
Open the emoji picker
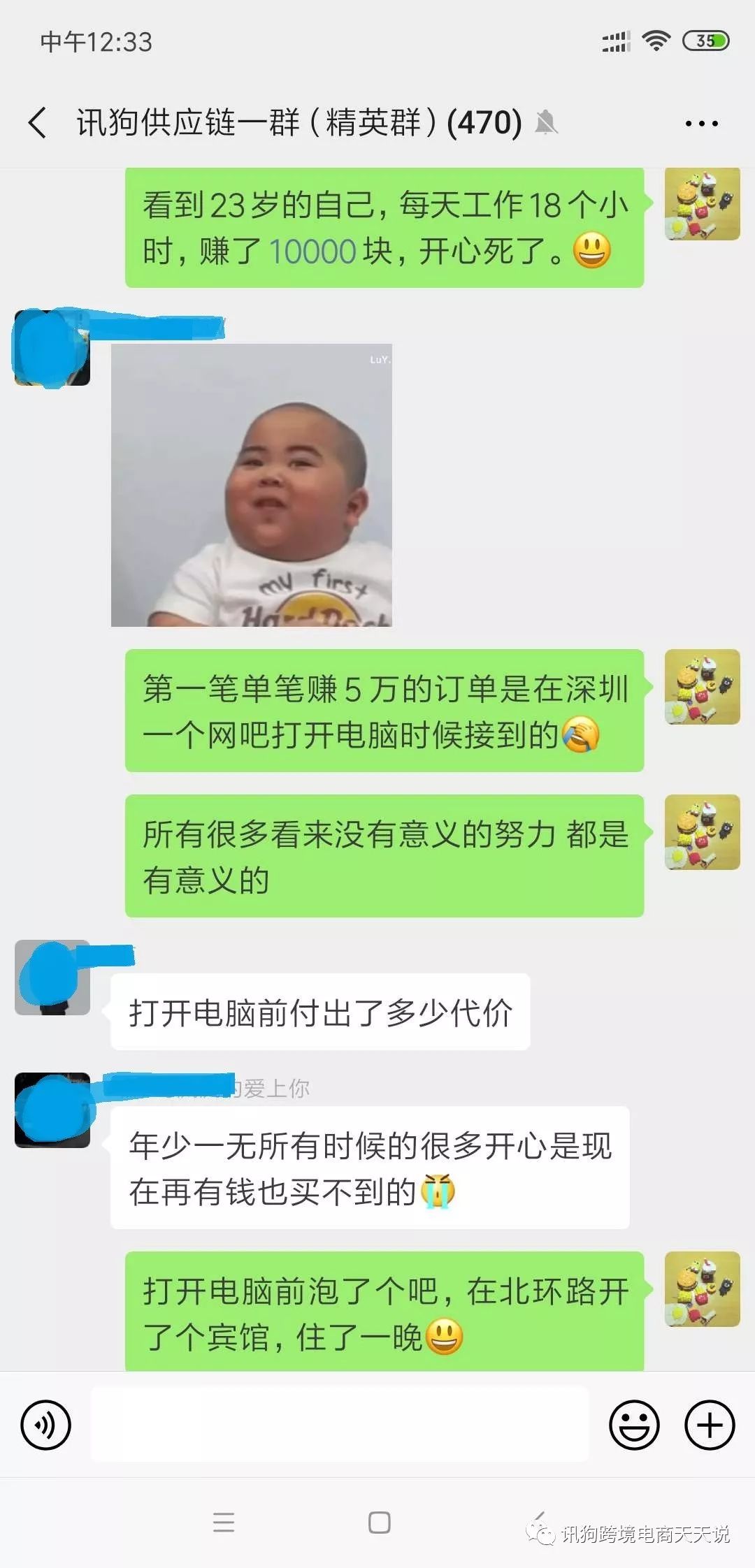pos(634,1425)
